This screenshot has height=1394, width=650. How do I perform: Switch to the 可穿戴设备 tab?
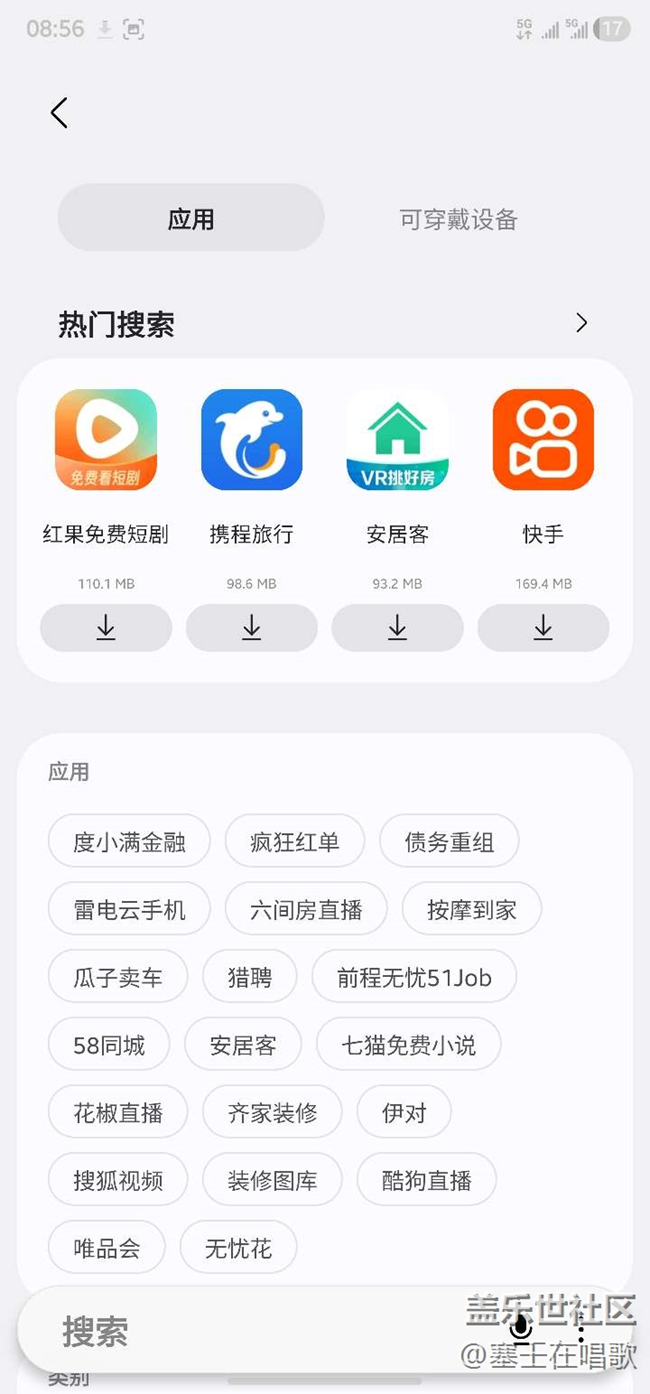(458, 219)
